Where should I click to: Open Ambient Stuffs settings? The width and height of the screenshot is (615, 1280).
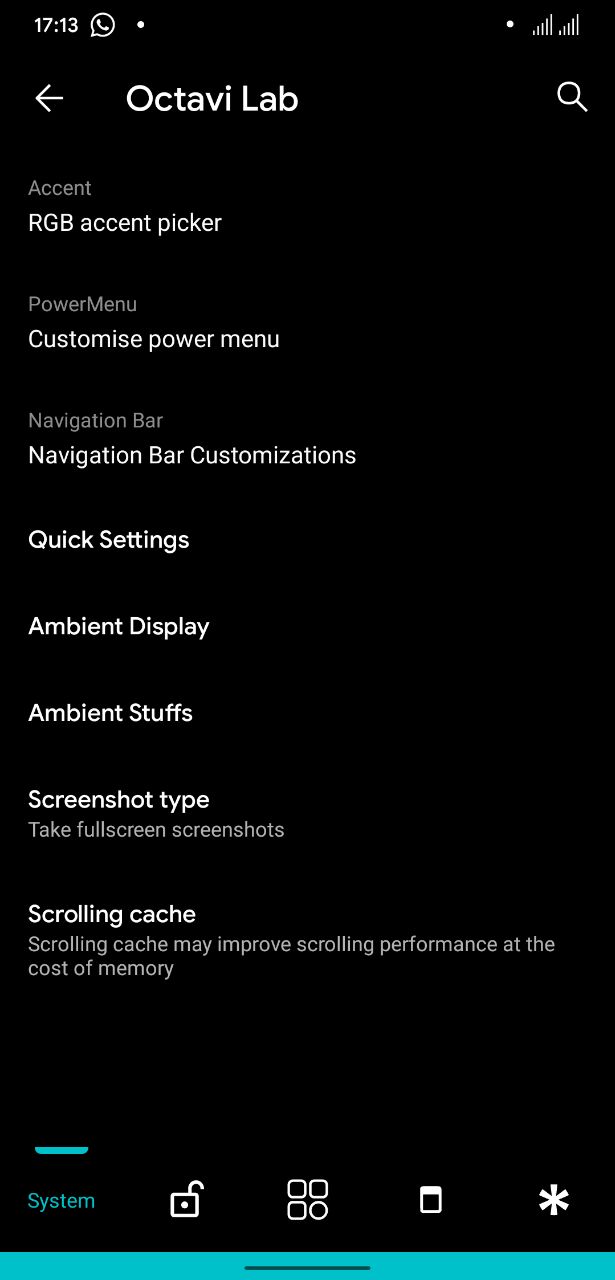click(111, 713)
